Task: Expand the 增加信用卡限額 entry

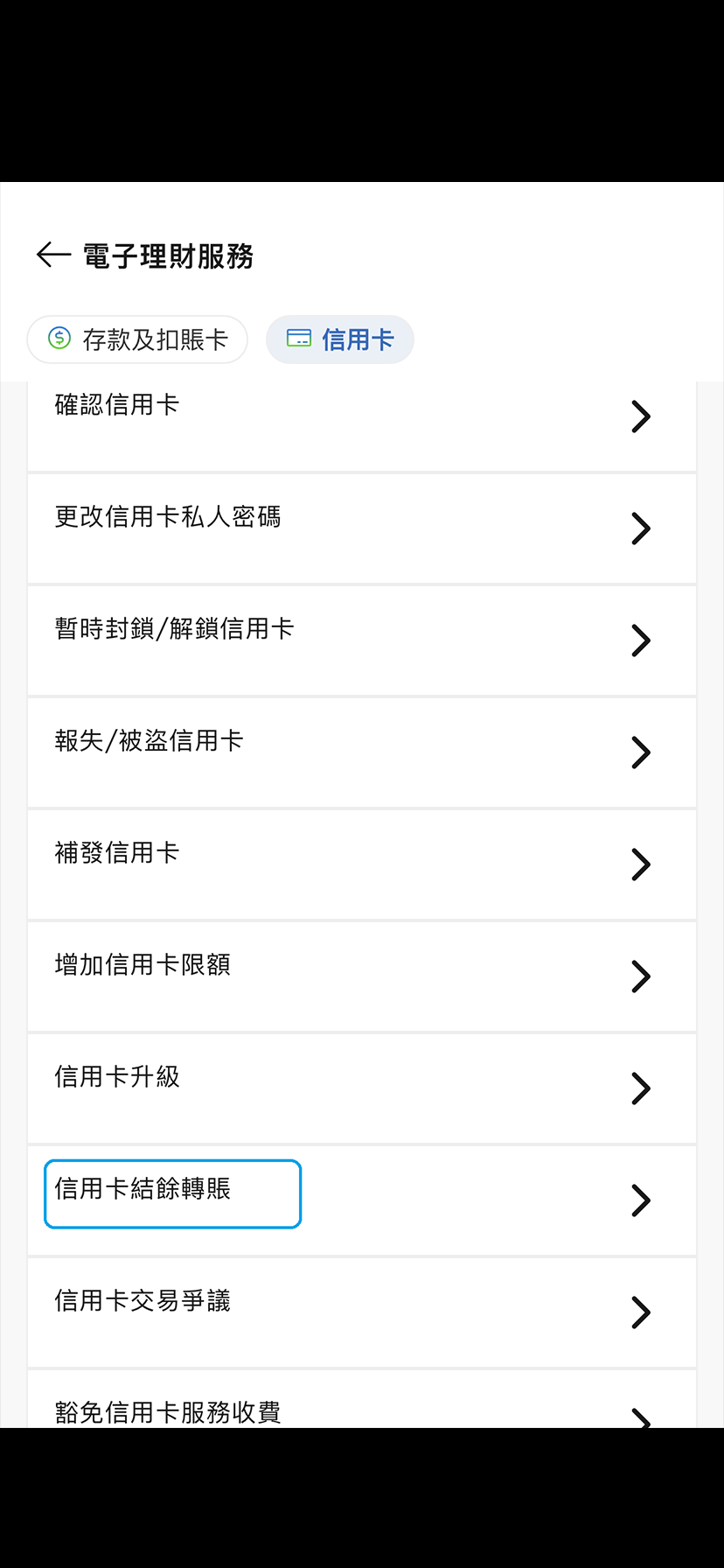Action: [362, 976]
